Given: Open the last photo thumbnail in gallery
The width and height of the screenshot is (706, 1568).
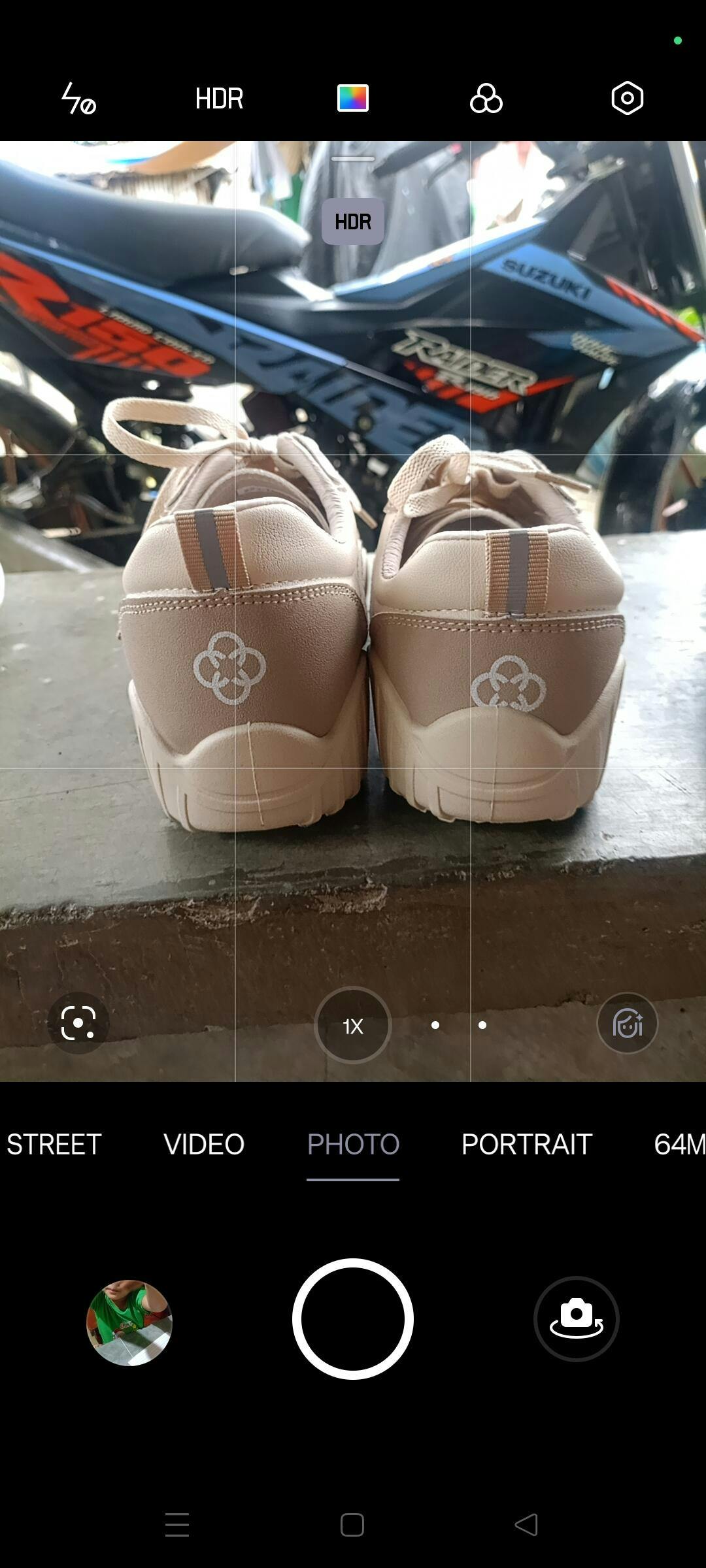Looking at the screenshot, I should [x=129, y=1322].
